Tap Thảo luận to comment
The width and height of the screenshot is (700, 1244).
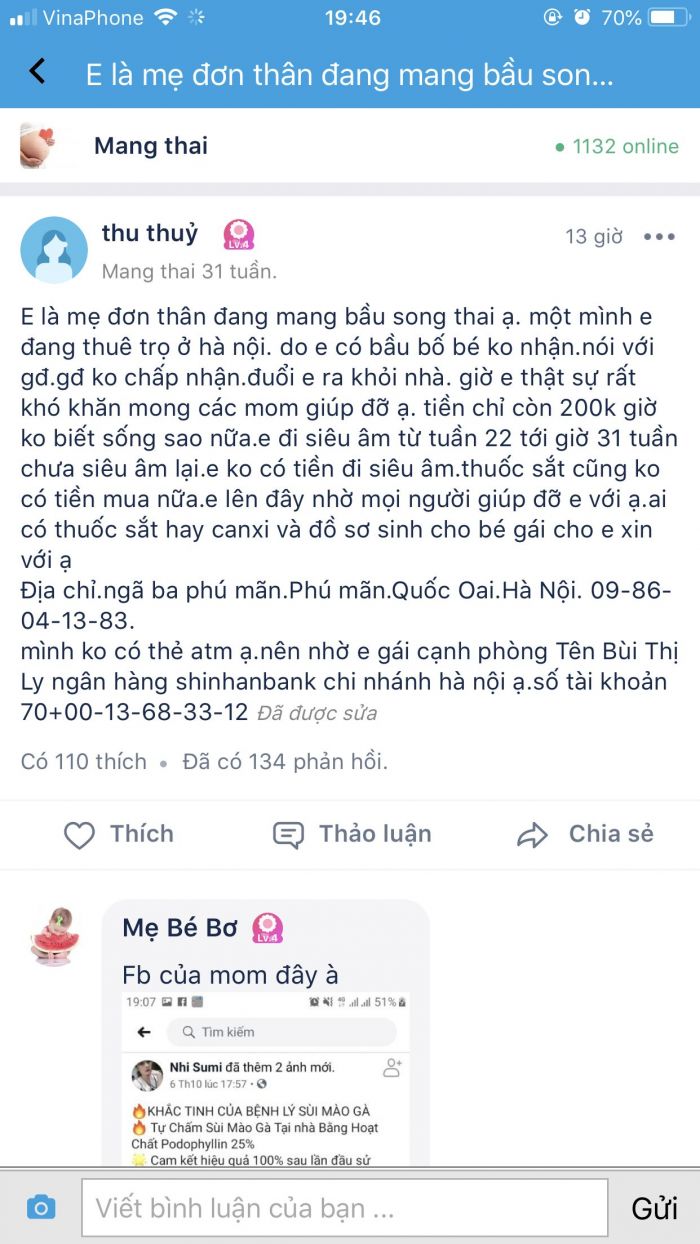352,834
